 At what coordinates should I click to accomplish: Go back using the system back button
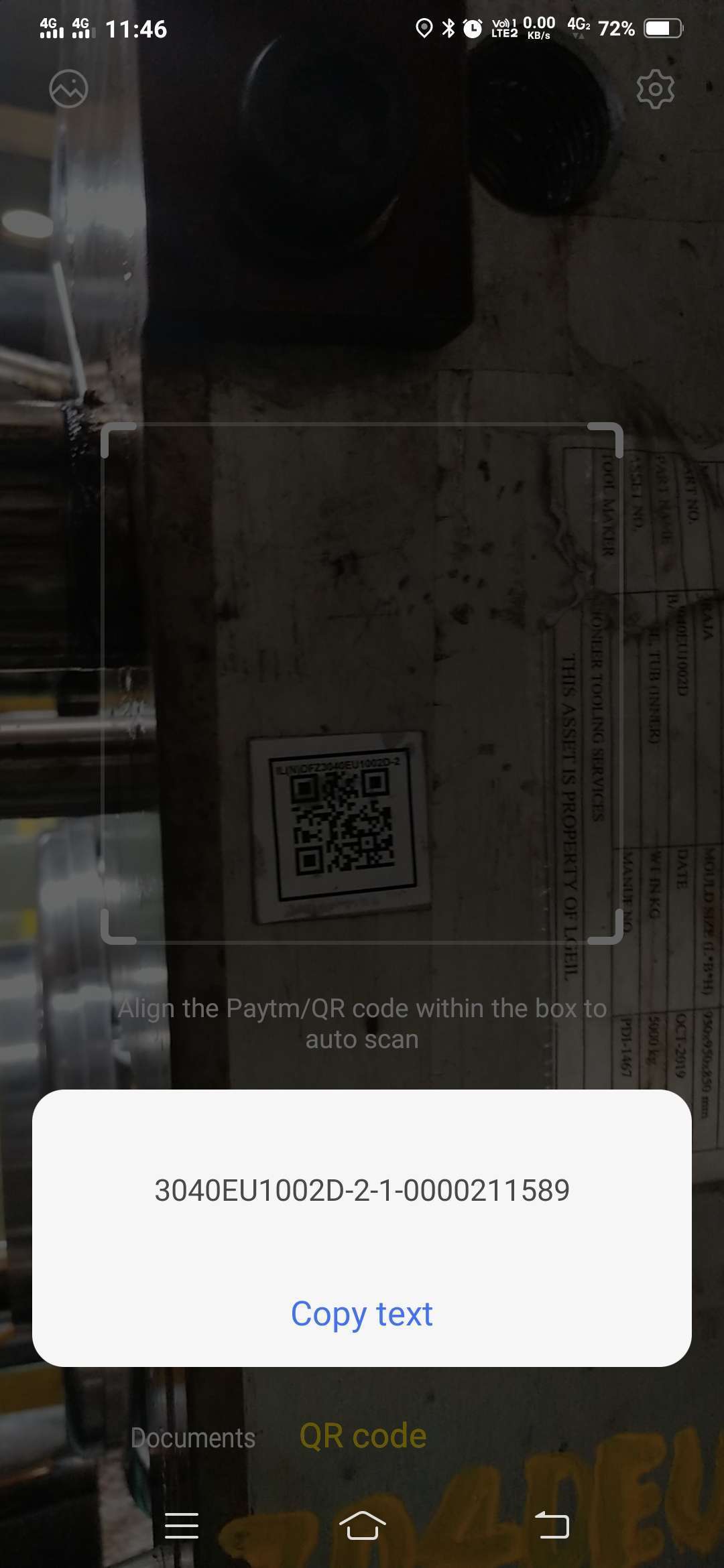click(x=552, y=1525)
